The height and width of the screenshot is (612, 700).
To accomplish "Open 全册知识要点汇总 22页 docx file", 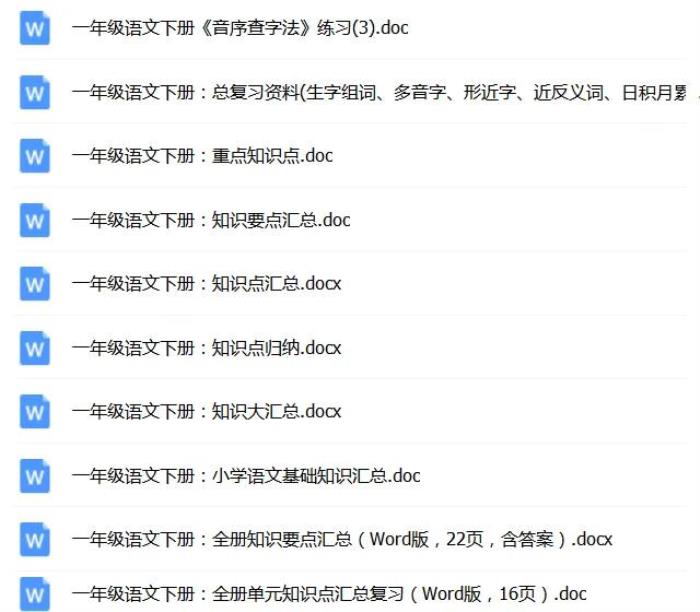I will (x=342, y=540).
